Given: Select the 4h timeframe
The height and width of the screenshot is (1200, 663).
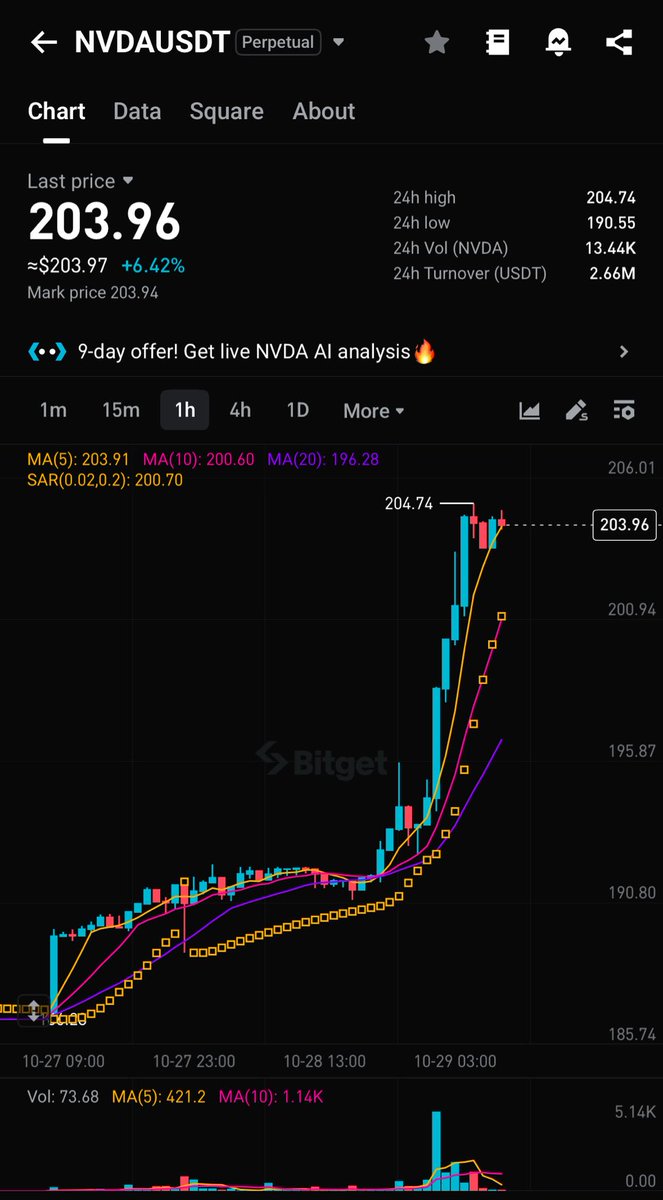Looking at the screenshot, I should 240,410.
